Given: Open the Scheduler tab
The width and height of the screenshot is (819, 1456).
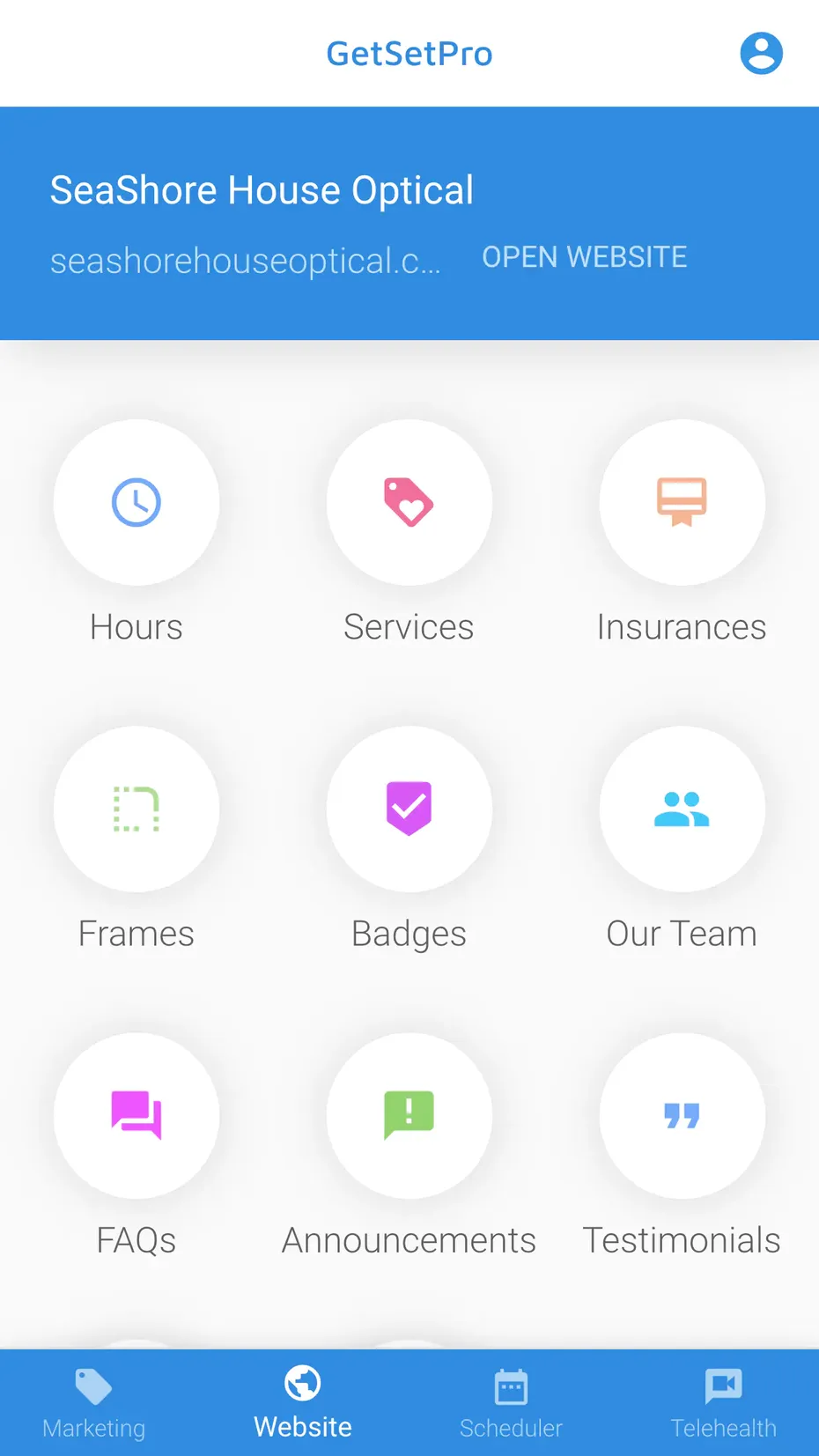Looking at the screenshot, I should click(511, 1402).
